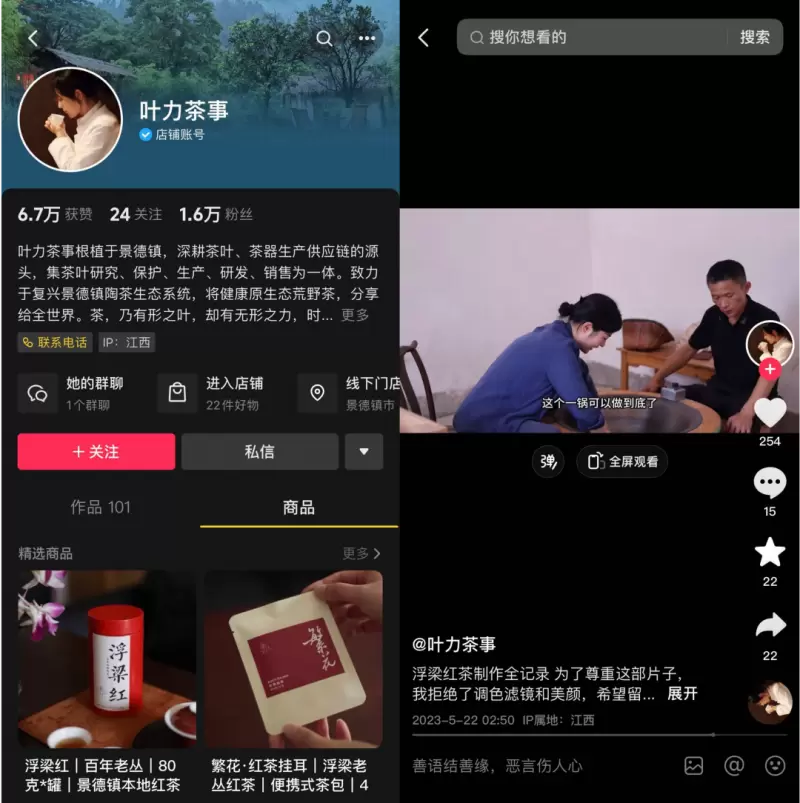Viewport: 800px width, 803px height.
Task: Open 她的群聊 group chat entry
Action: [80, 393]
